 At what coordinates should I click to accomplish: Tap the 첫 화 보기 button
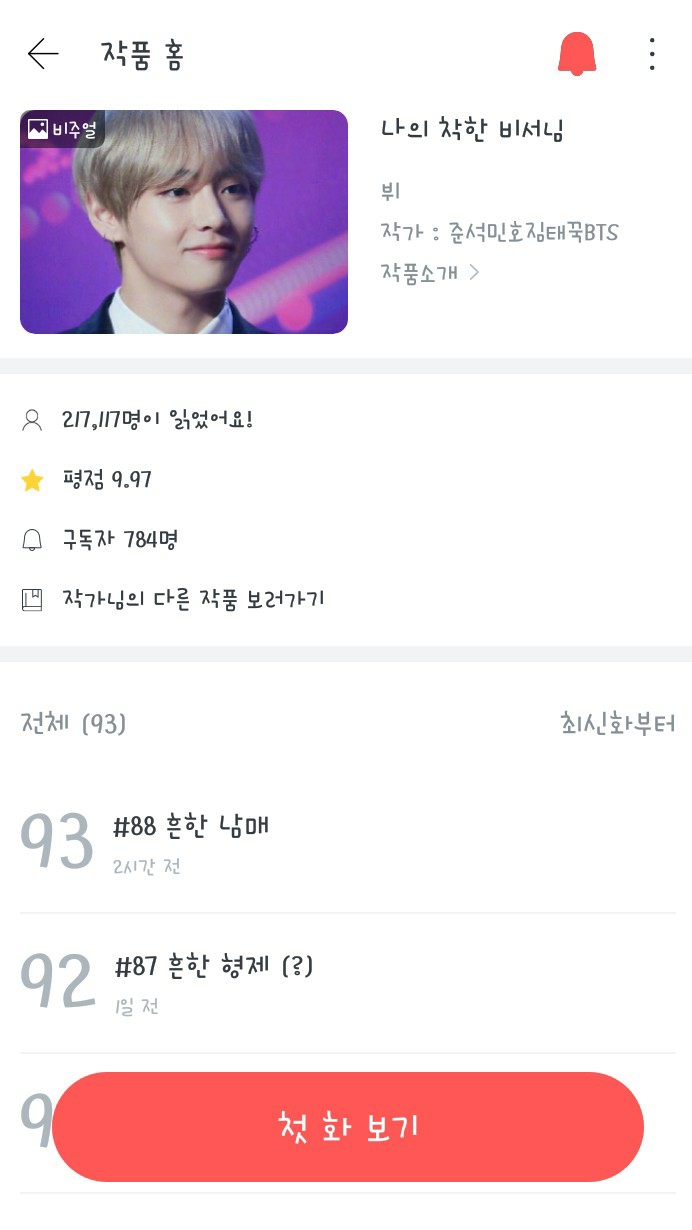(x=348, y=1127)
